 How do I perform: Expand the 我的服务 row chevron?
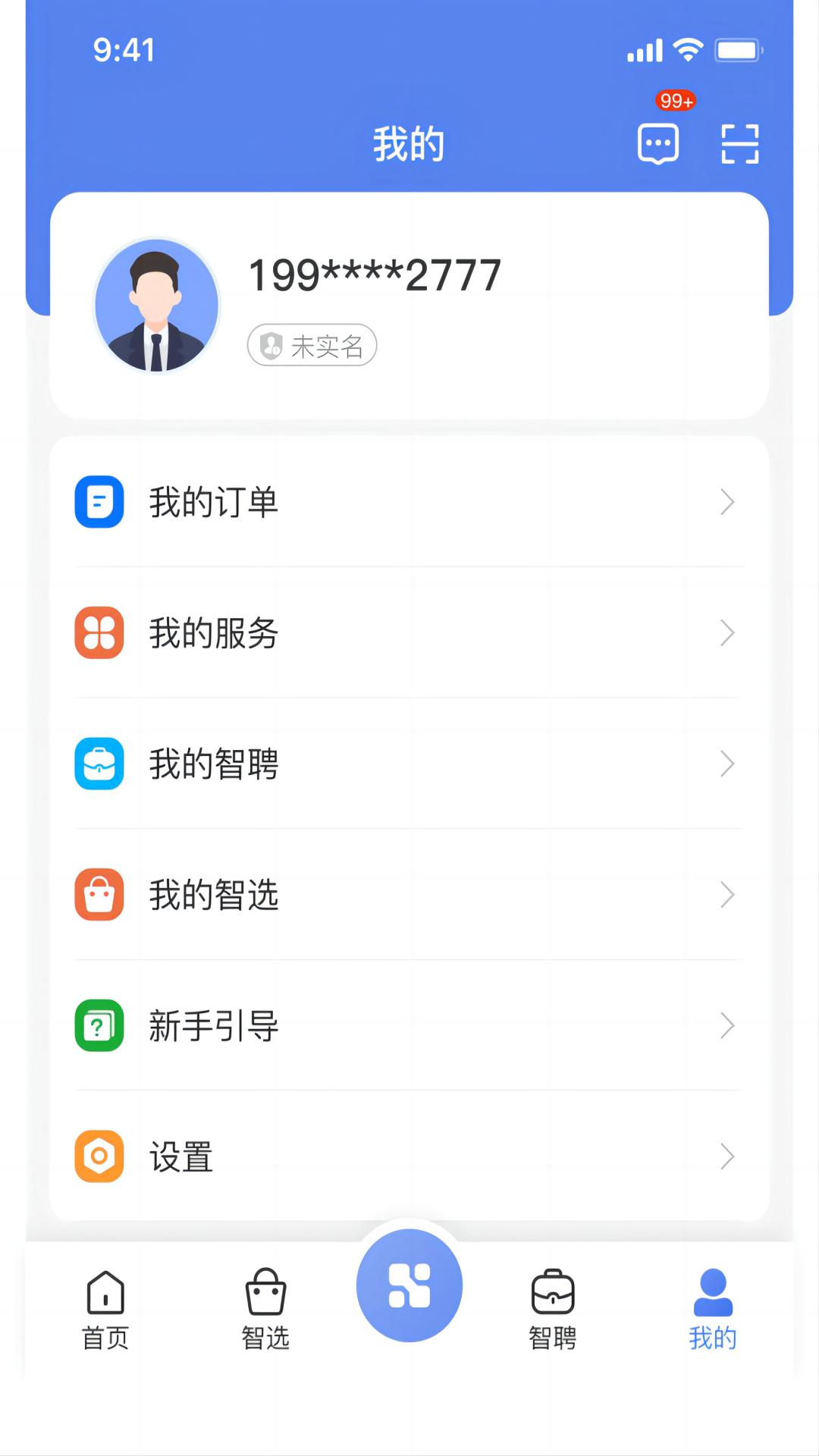[727, 633]
